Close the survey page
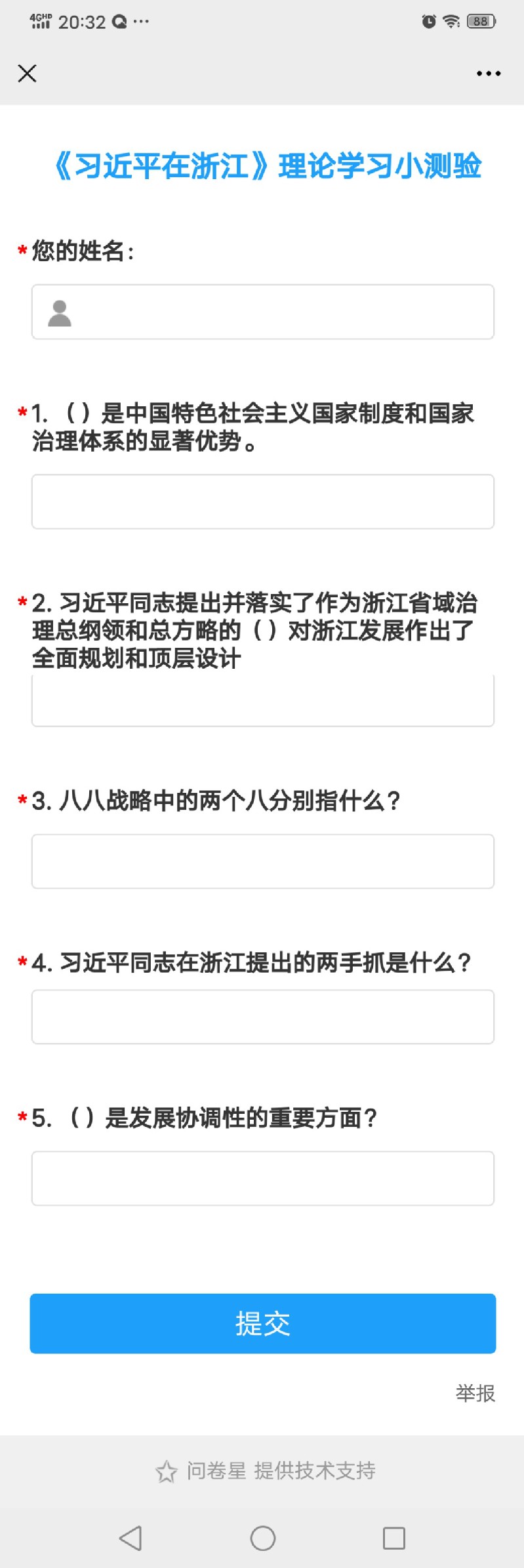Image resolution: width=524 pixels, height=1568 pixels. click(27, 74)
